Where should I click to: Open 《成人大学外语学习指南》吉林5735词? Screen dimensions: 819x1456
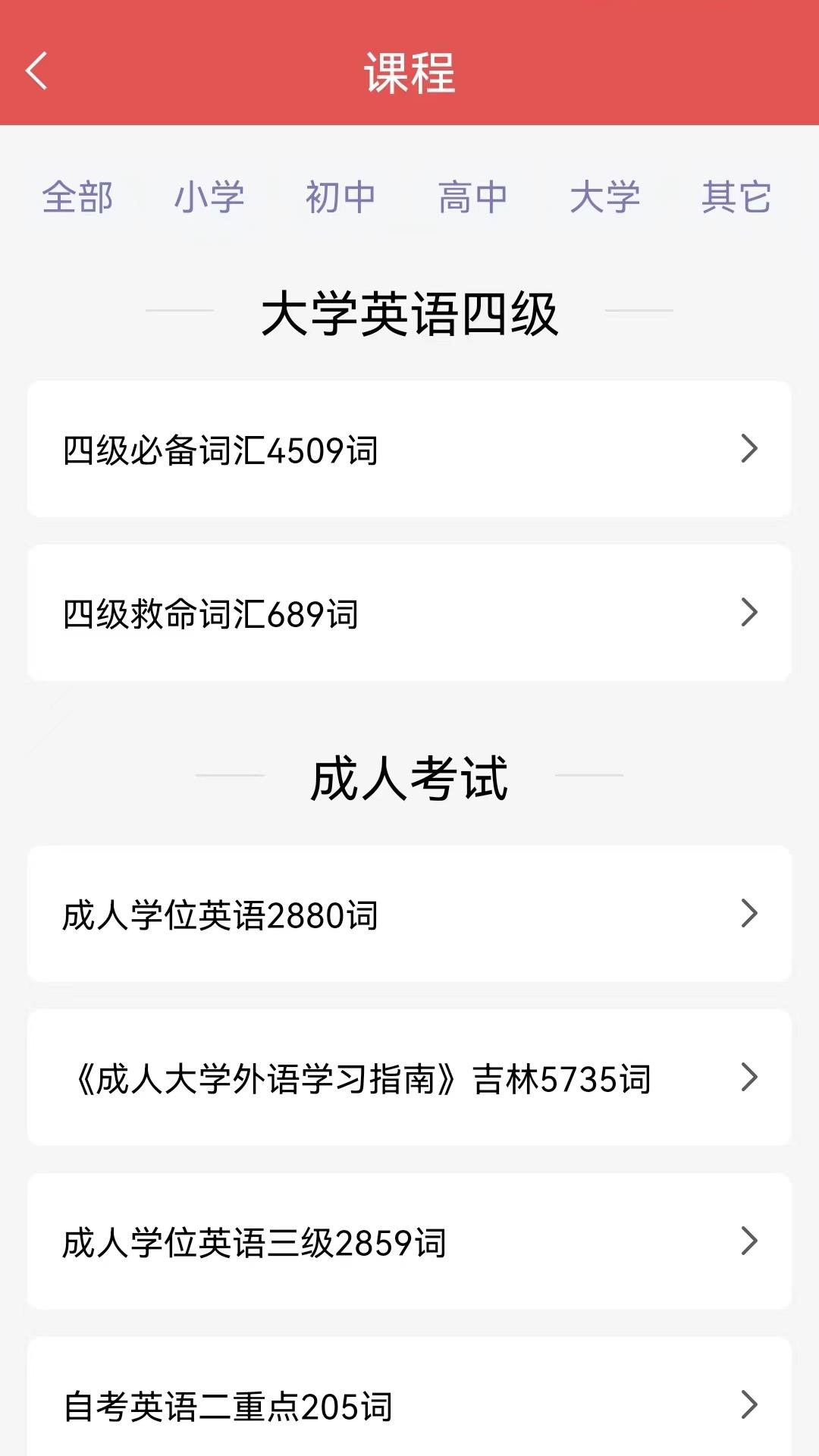(409, 1078)
